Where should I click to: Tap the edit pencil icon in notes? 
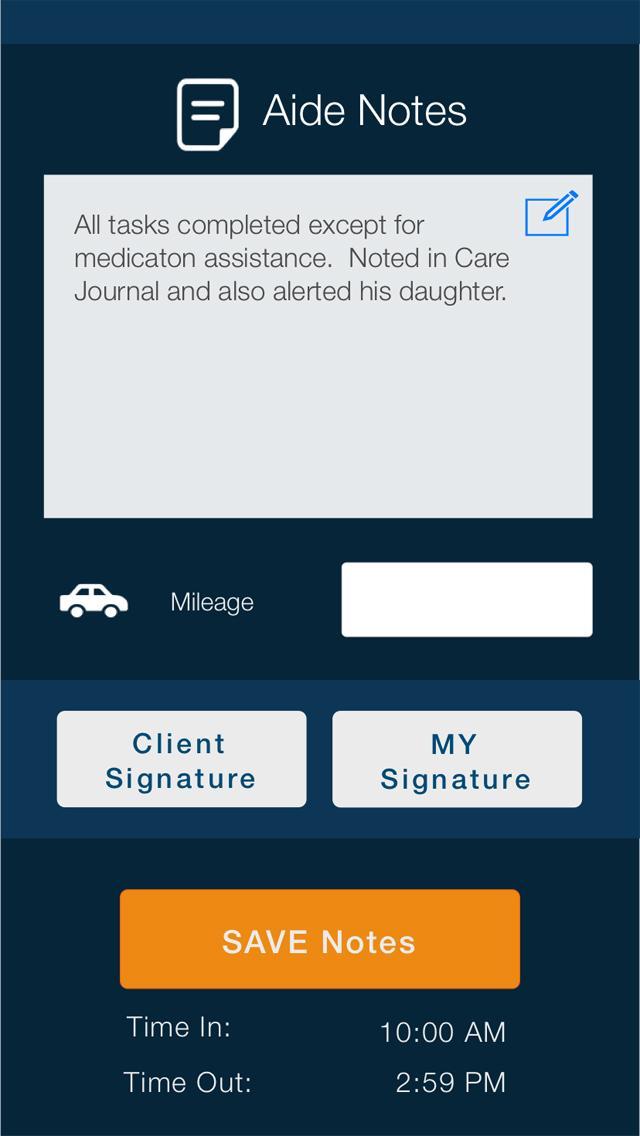tap(551, 213)
